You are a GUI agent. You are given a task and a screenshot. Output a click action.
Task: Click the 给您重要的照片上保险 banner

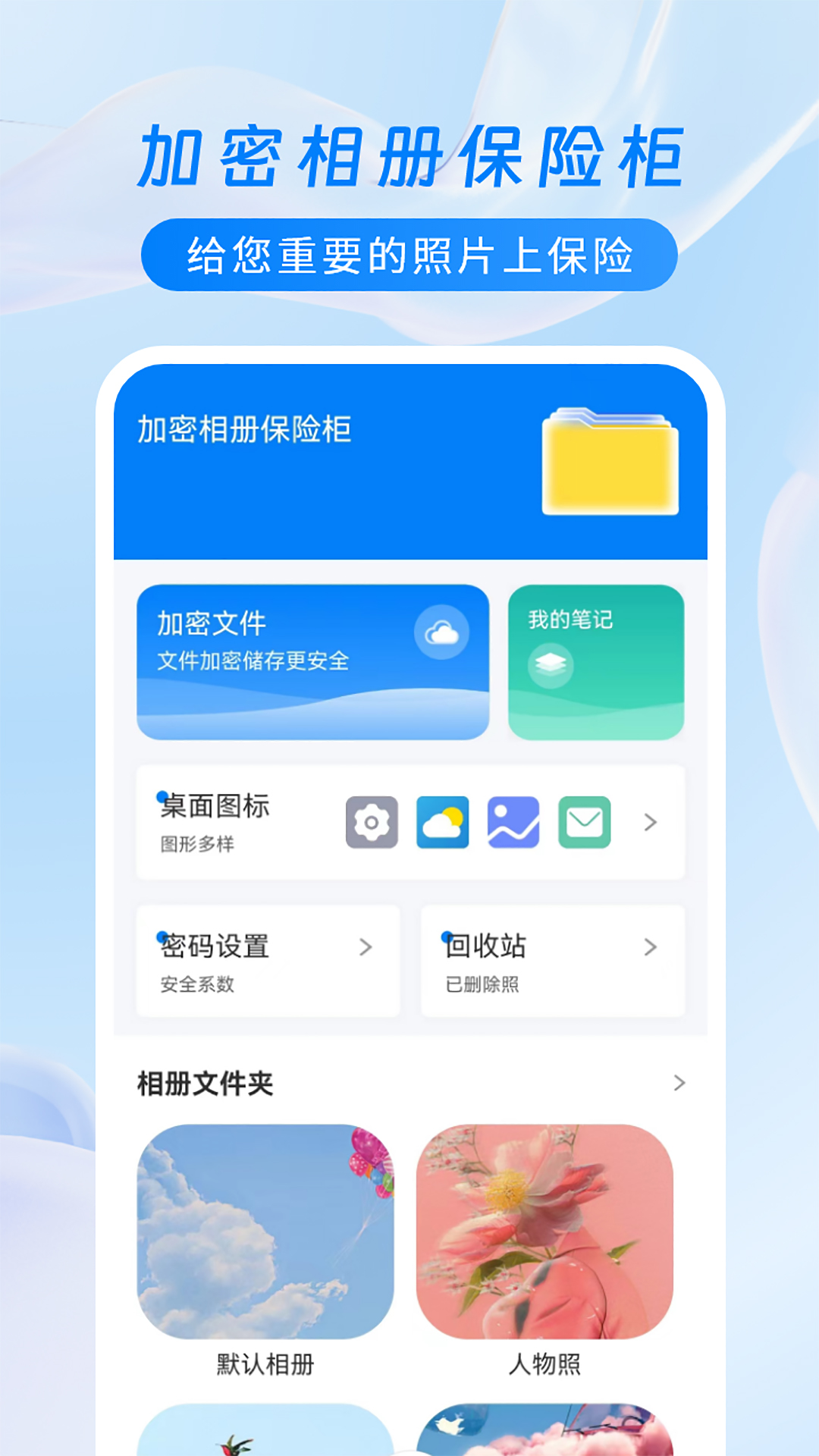(409, 254)
